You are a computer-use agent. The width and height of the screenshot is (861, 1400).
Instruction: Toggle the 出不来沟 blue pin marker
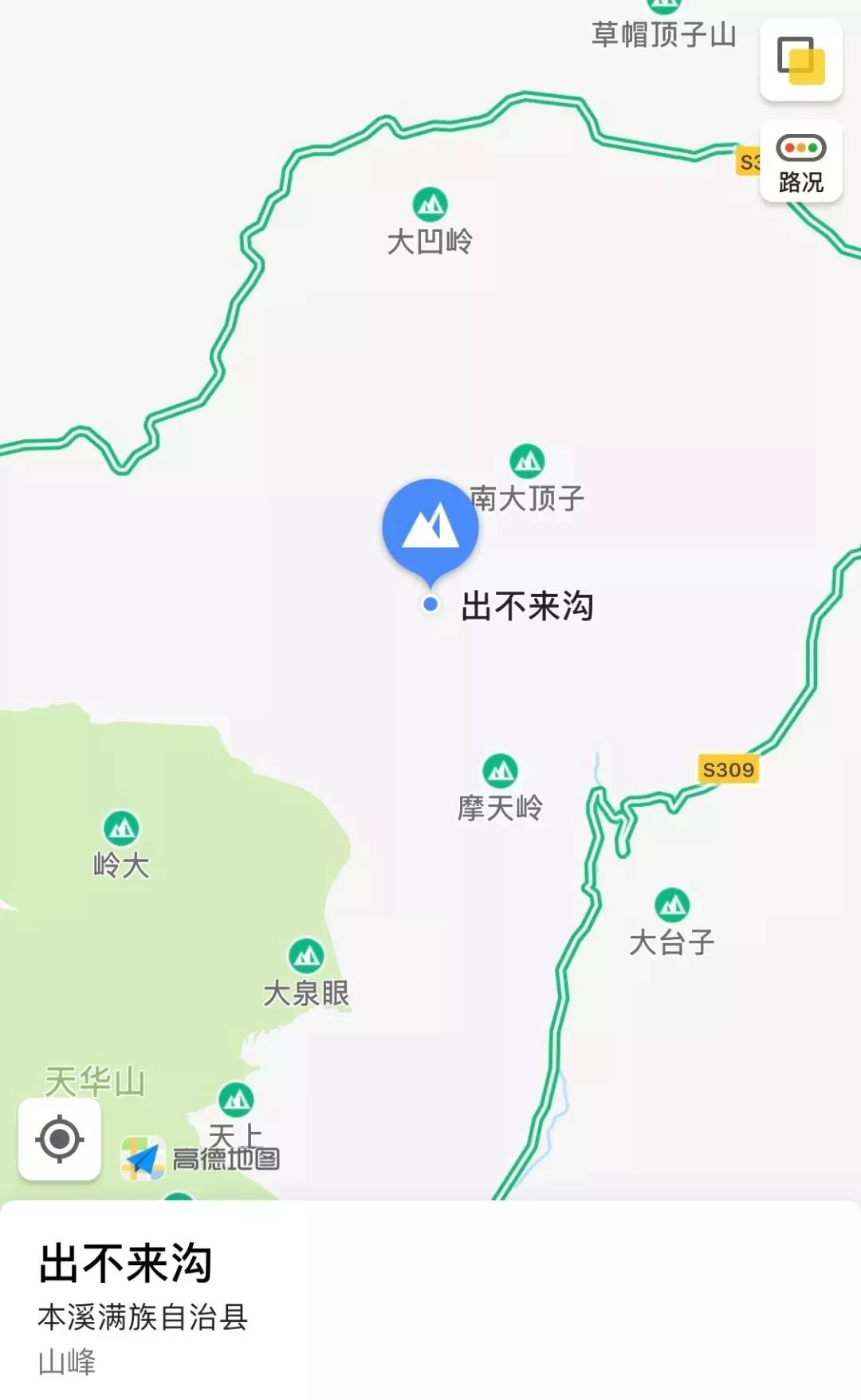click(x=431, y=528)
